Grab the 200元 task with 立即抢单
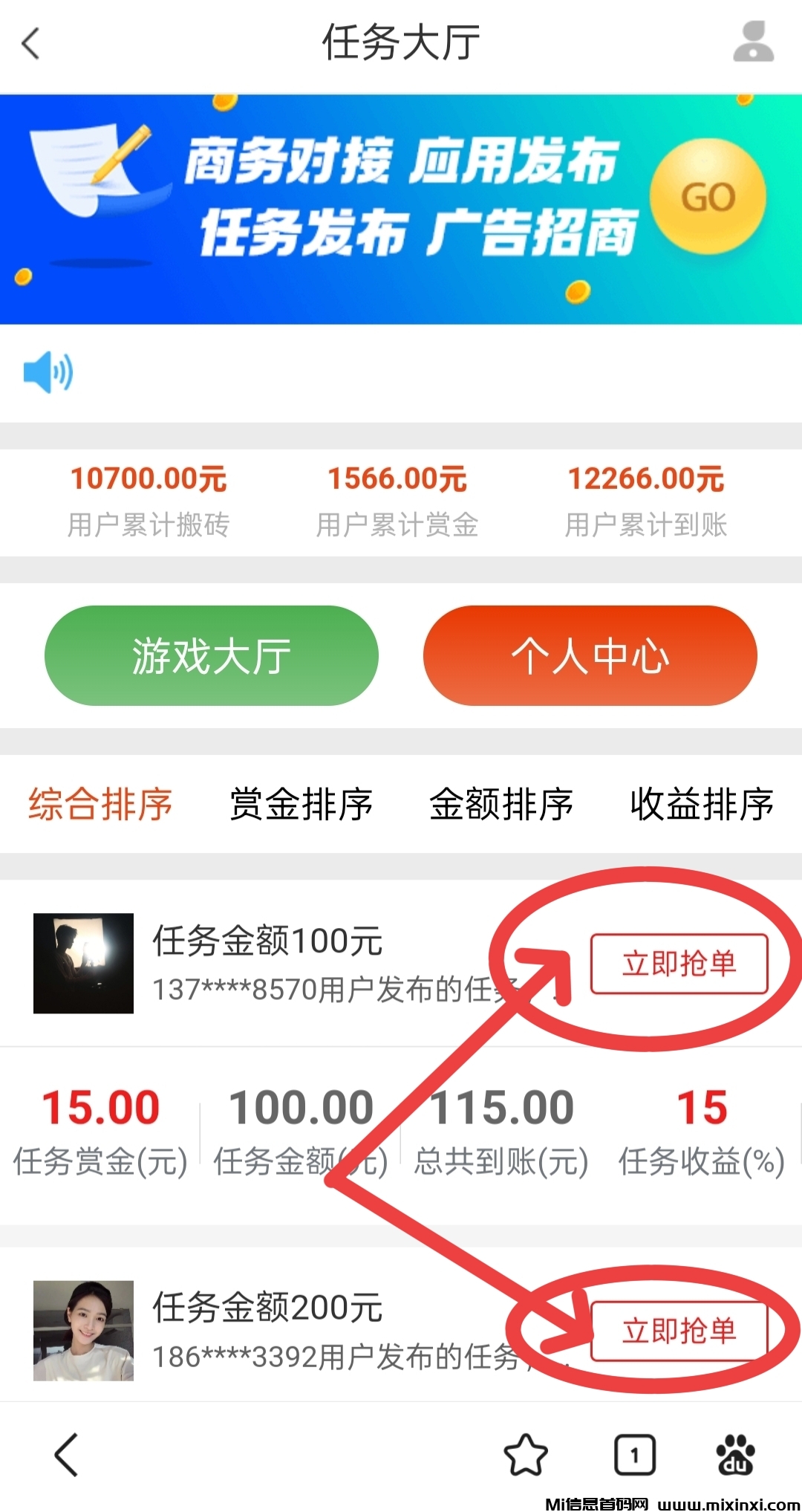Image resolution: width=802 pixels, height=1512 pixels. (679, 1331)
